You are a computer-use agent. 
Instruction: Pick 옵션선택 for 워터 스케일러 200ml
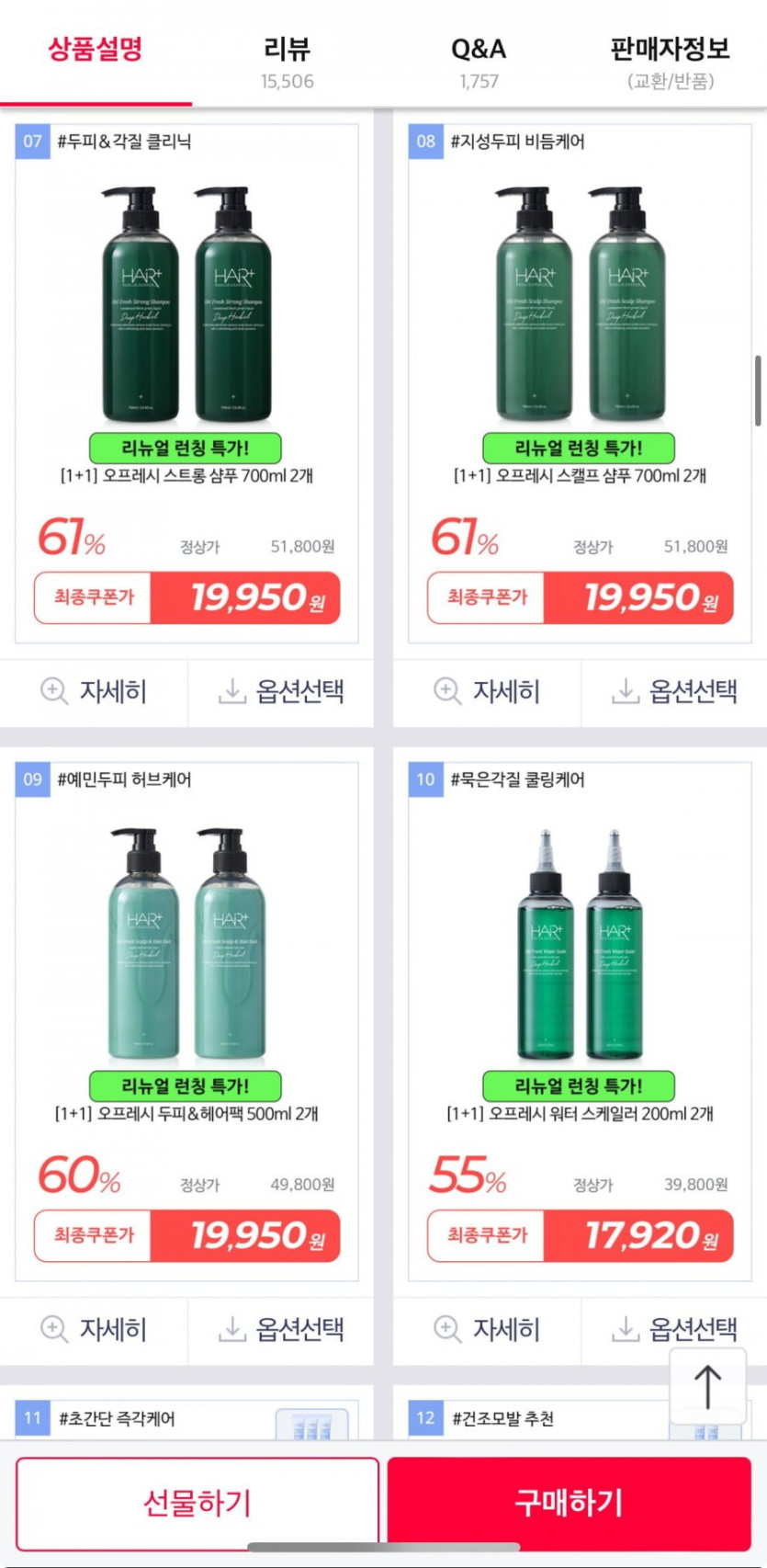tap(674, 1329)
